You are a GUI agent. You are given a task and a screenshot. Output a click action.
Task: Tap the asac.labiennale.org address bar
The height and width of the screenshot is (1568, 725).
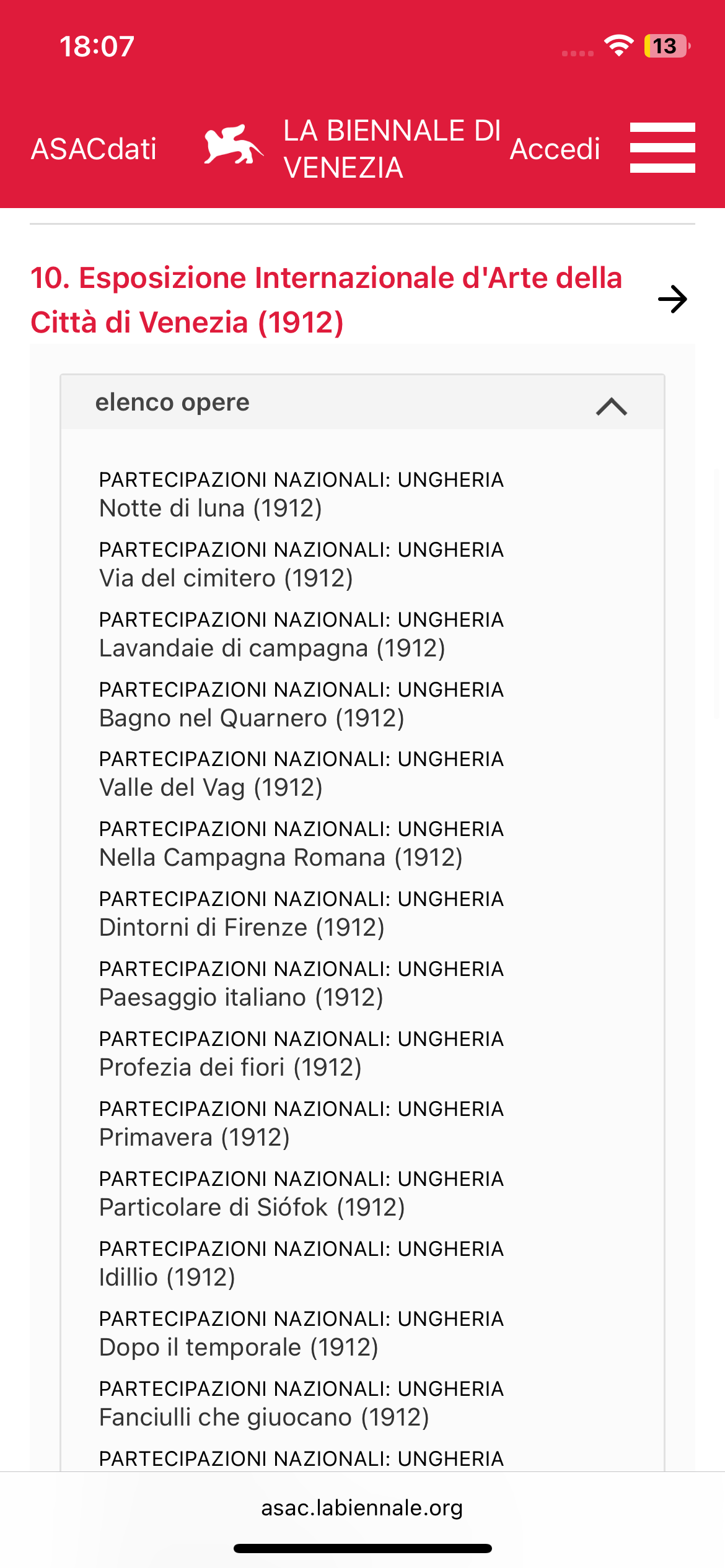click(x=362, y=1508)
